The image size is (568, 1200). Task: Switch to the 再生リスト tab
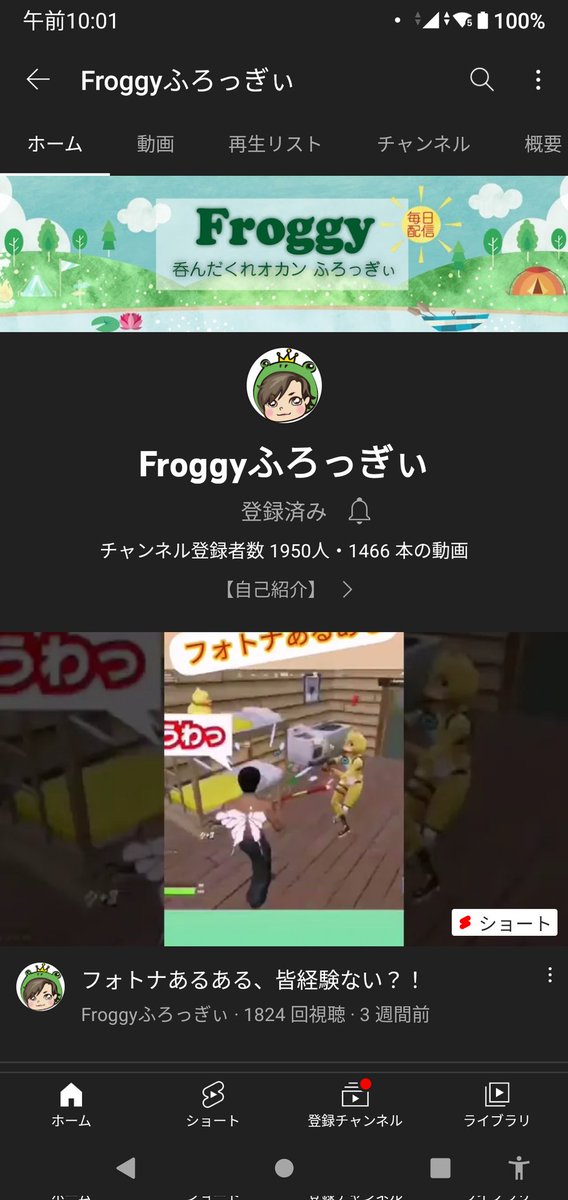pyautogui.click(x=275, y=144)
